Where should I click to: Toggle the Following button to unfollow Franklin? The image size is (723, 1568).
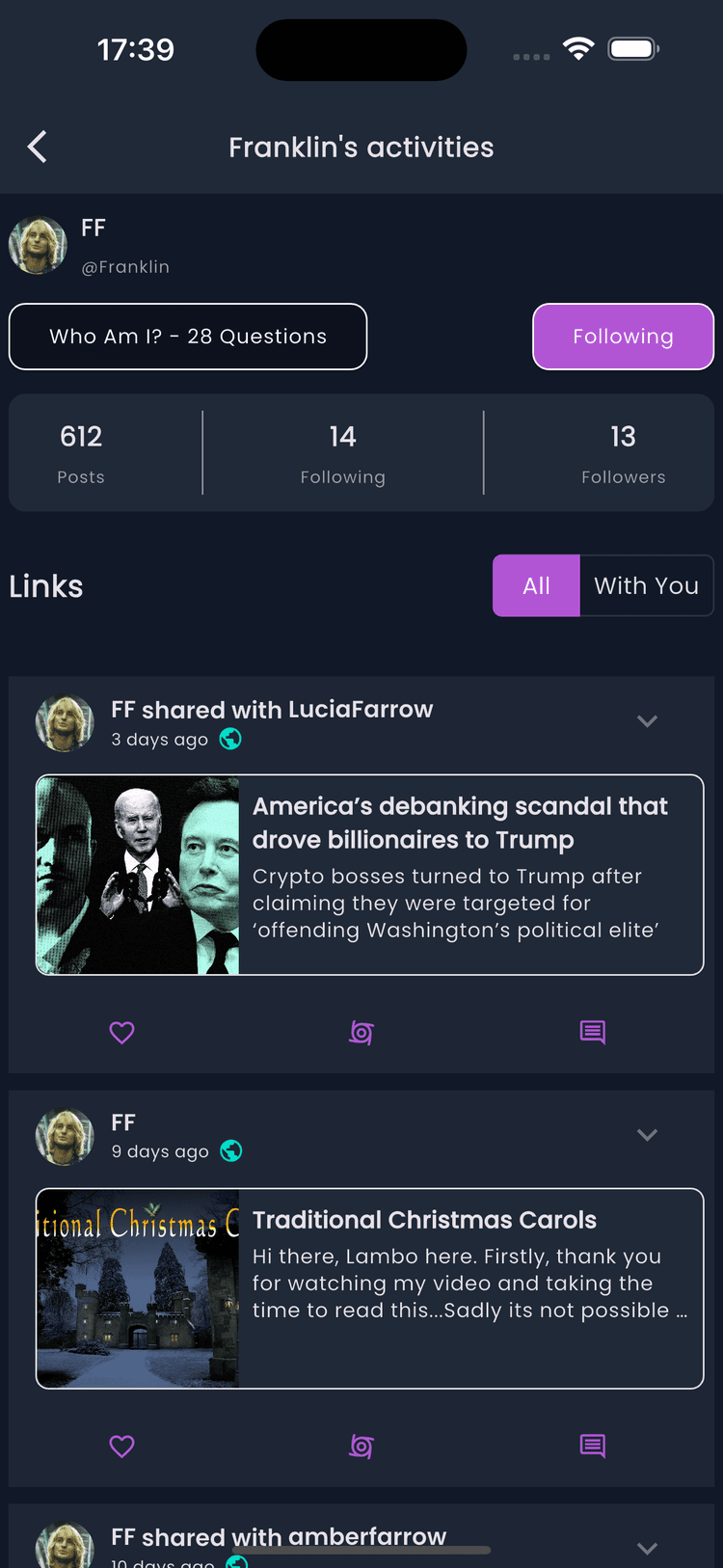(x=623, y=337)
